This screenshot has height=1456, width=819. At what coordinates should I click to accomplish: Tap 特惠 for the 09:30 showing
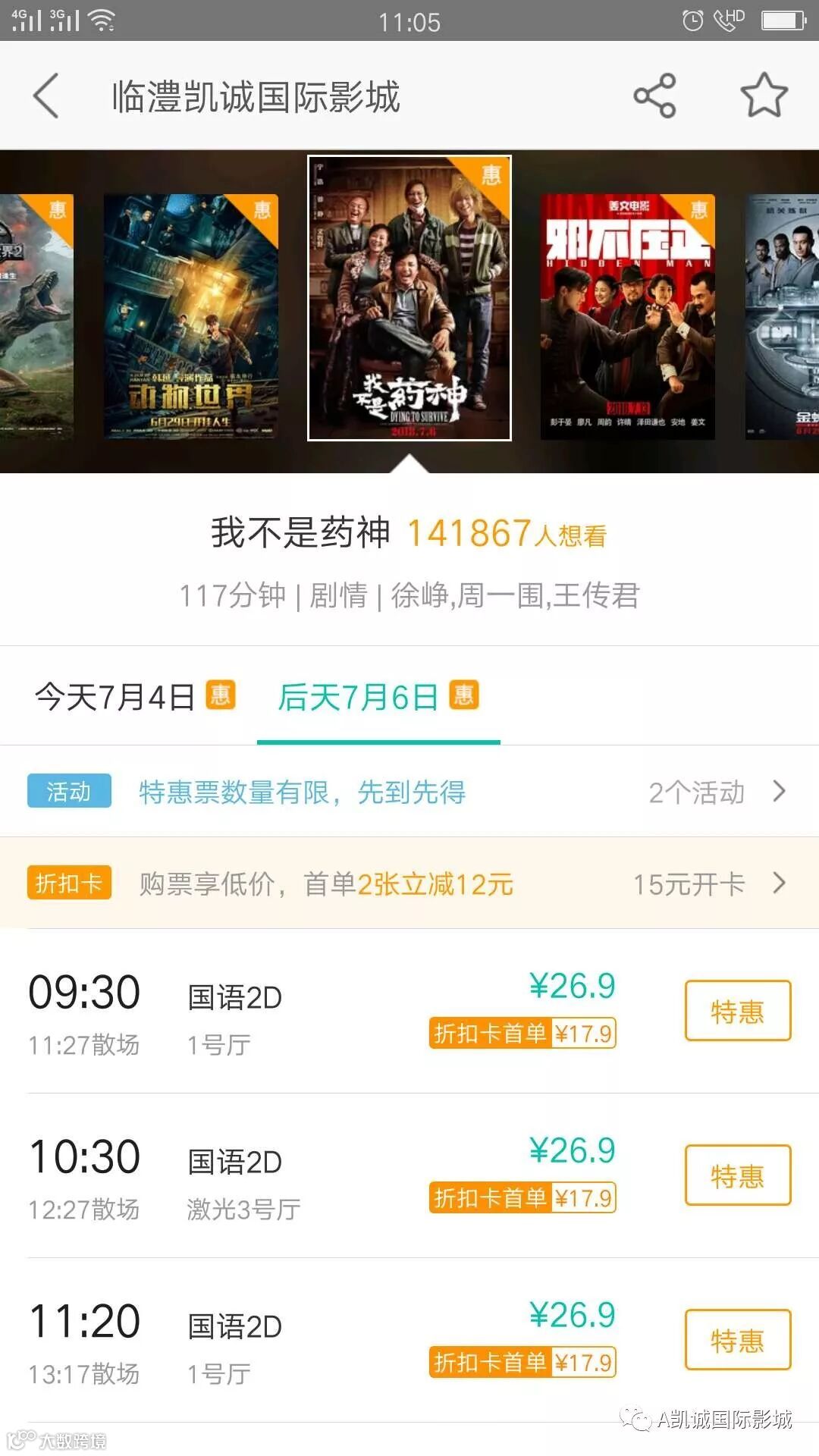[737, 1011]
